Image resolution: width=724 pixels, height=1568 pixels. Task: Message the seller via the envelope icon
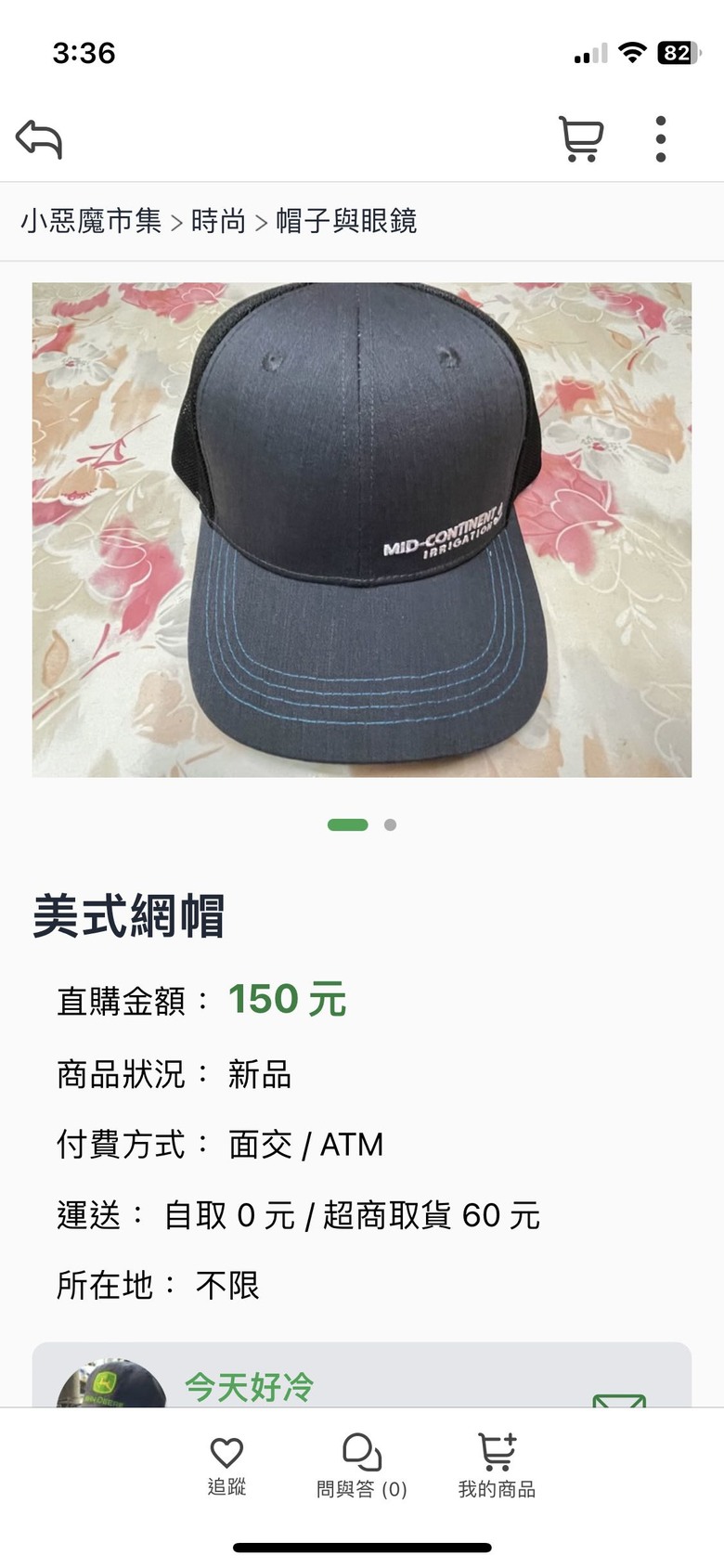pyautogui.click(x=619, y=1399)
